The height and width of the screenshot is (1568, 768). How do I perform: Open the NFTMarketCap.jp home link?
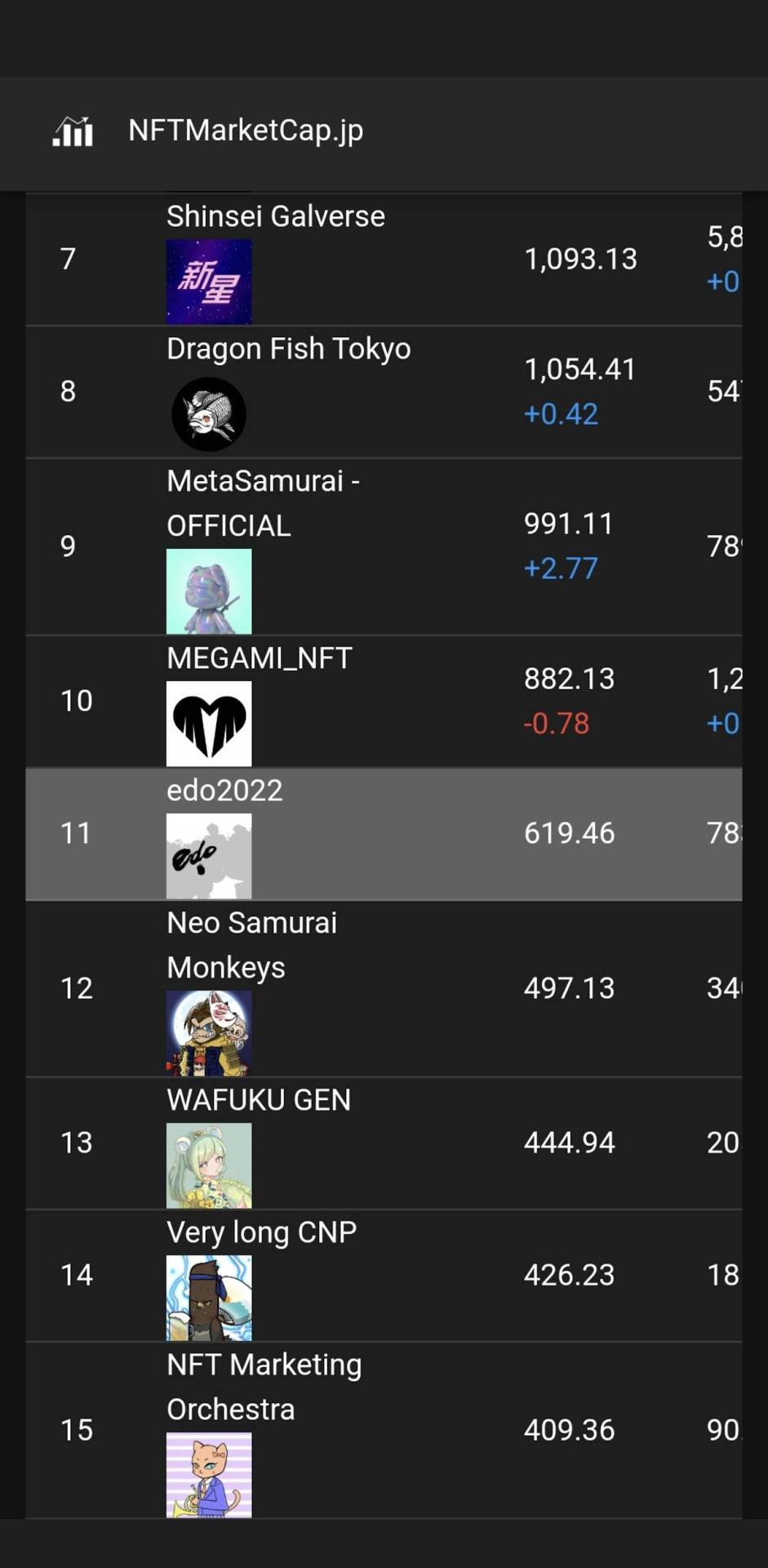tap(245, 131)
